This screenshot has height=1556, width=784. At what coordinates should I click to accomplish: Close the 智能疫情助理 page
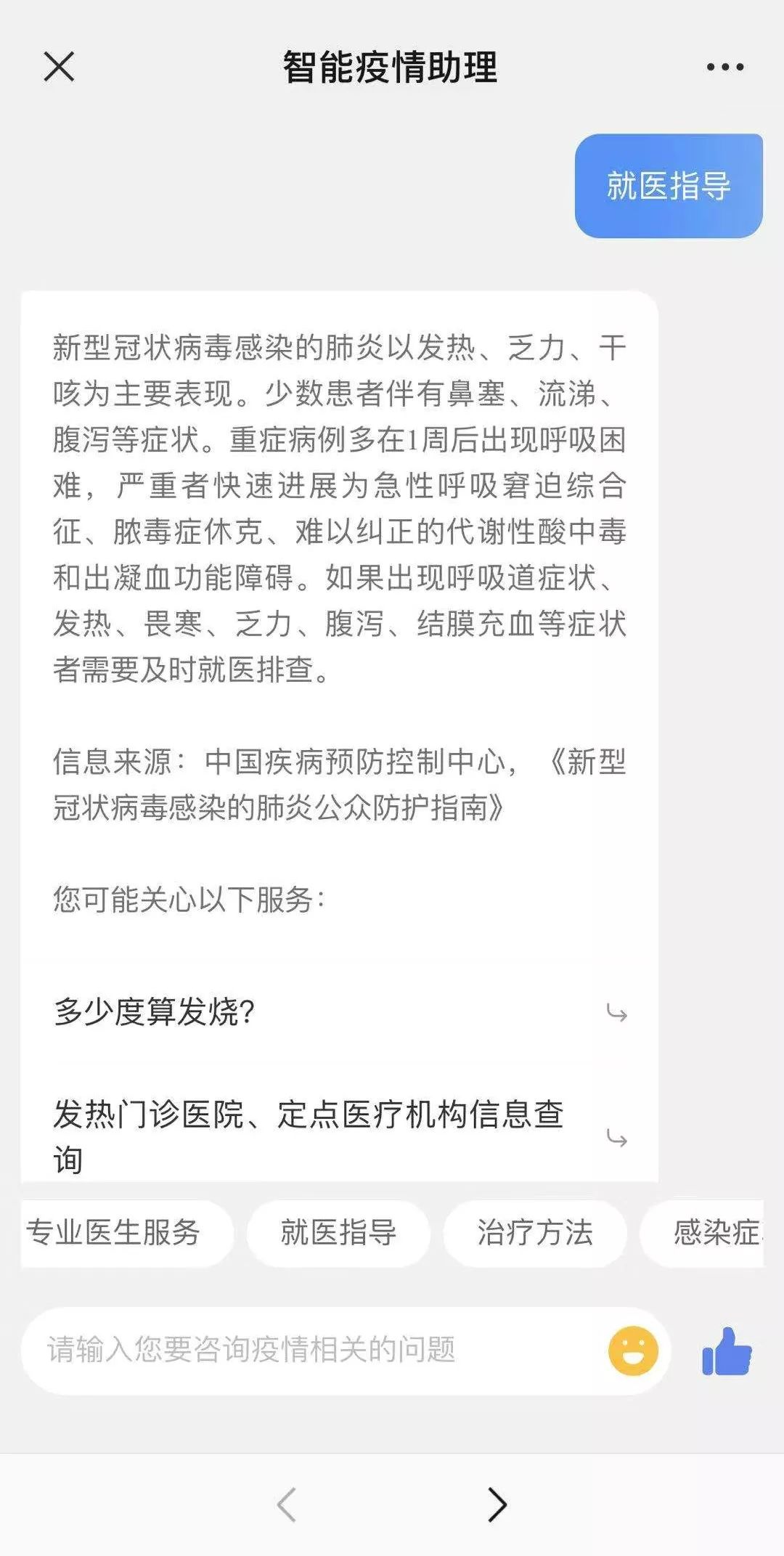tap(59, 67)
